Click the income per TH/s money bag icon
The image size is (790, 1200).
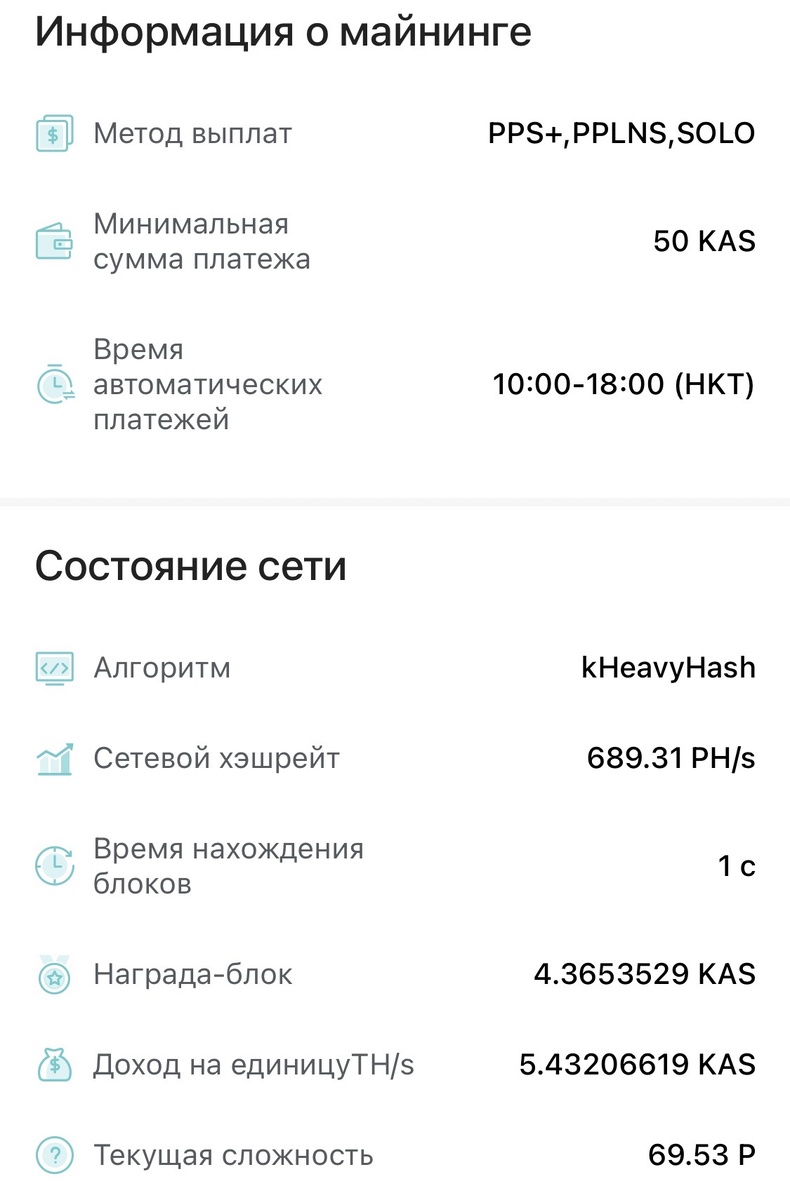click(54, 1064)
